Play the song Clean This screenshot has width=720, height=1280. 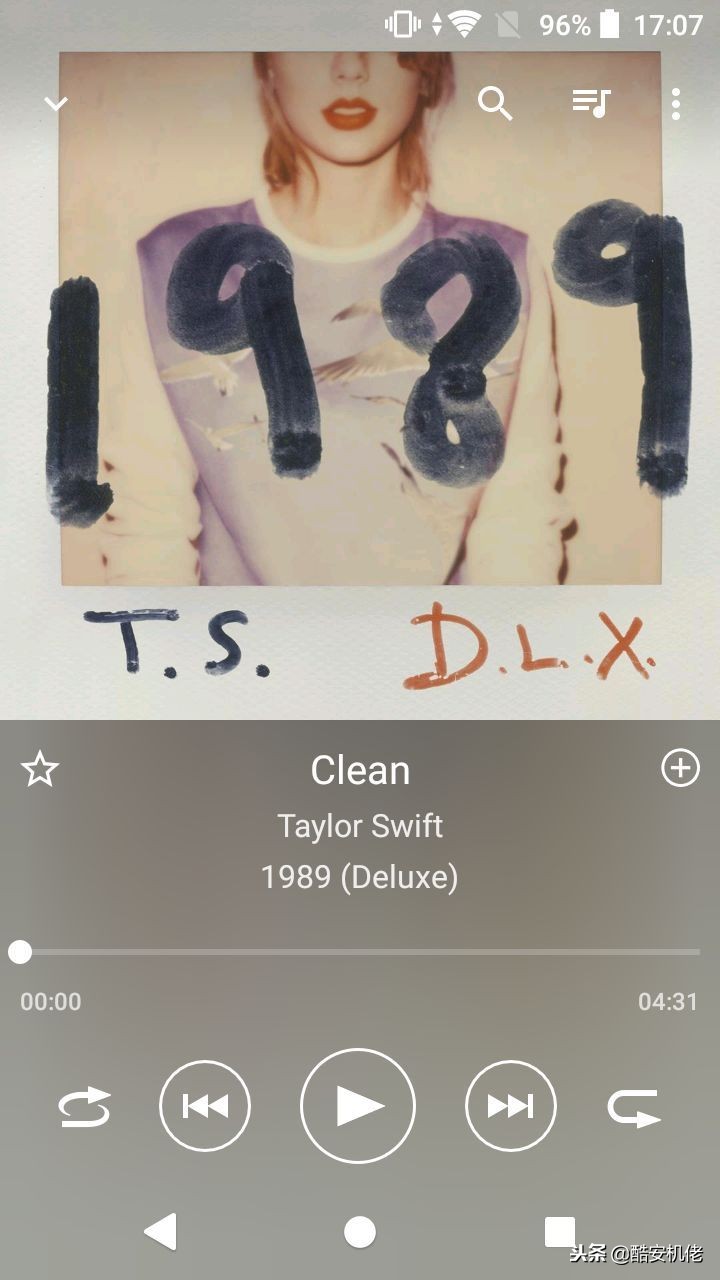click(358, 1106)
